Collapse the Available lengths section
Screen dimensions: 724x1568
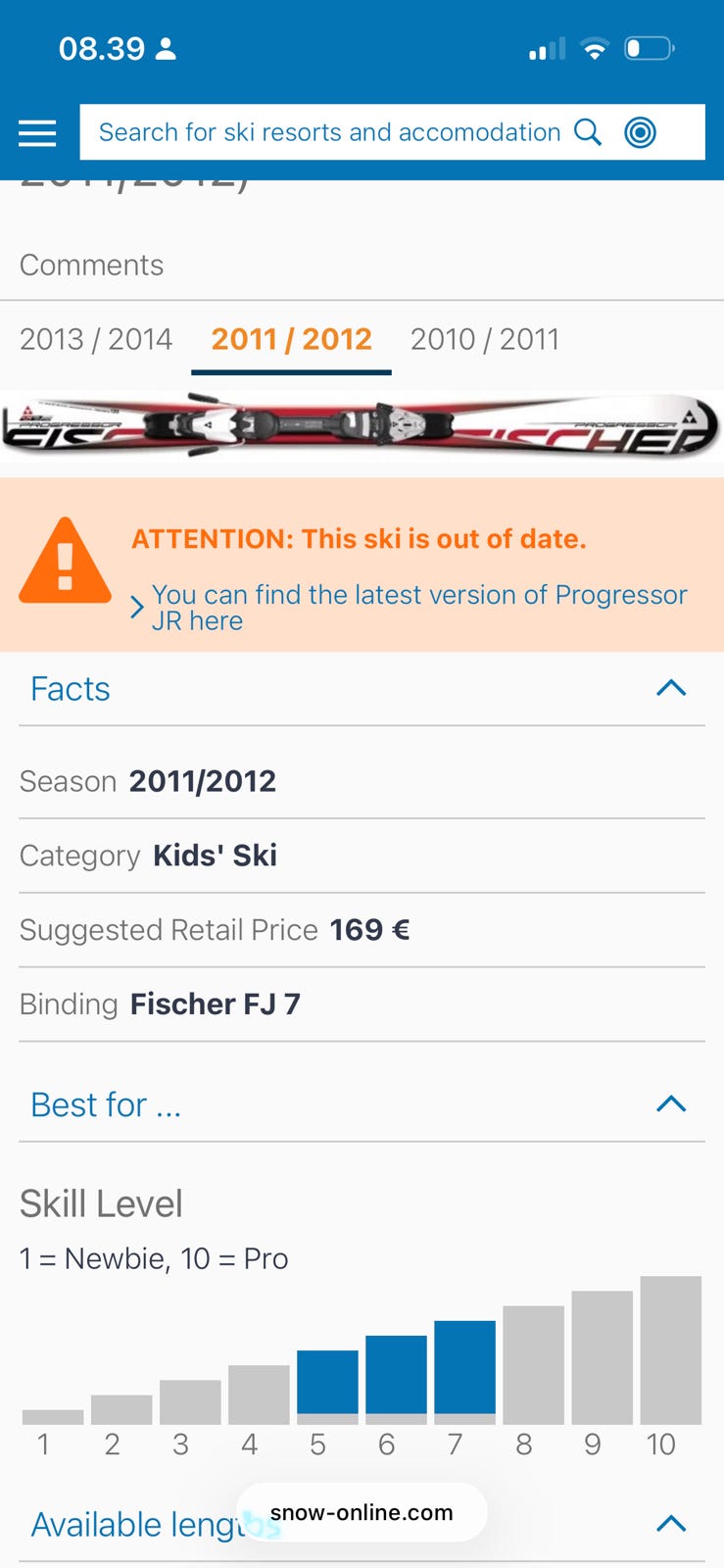[671, 1524]
